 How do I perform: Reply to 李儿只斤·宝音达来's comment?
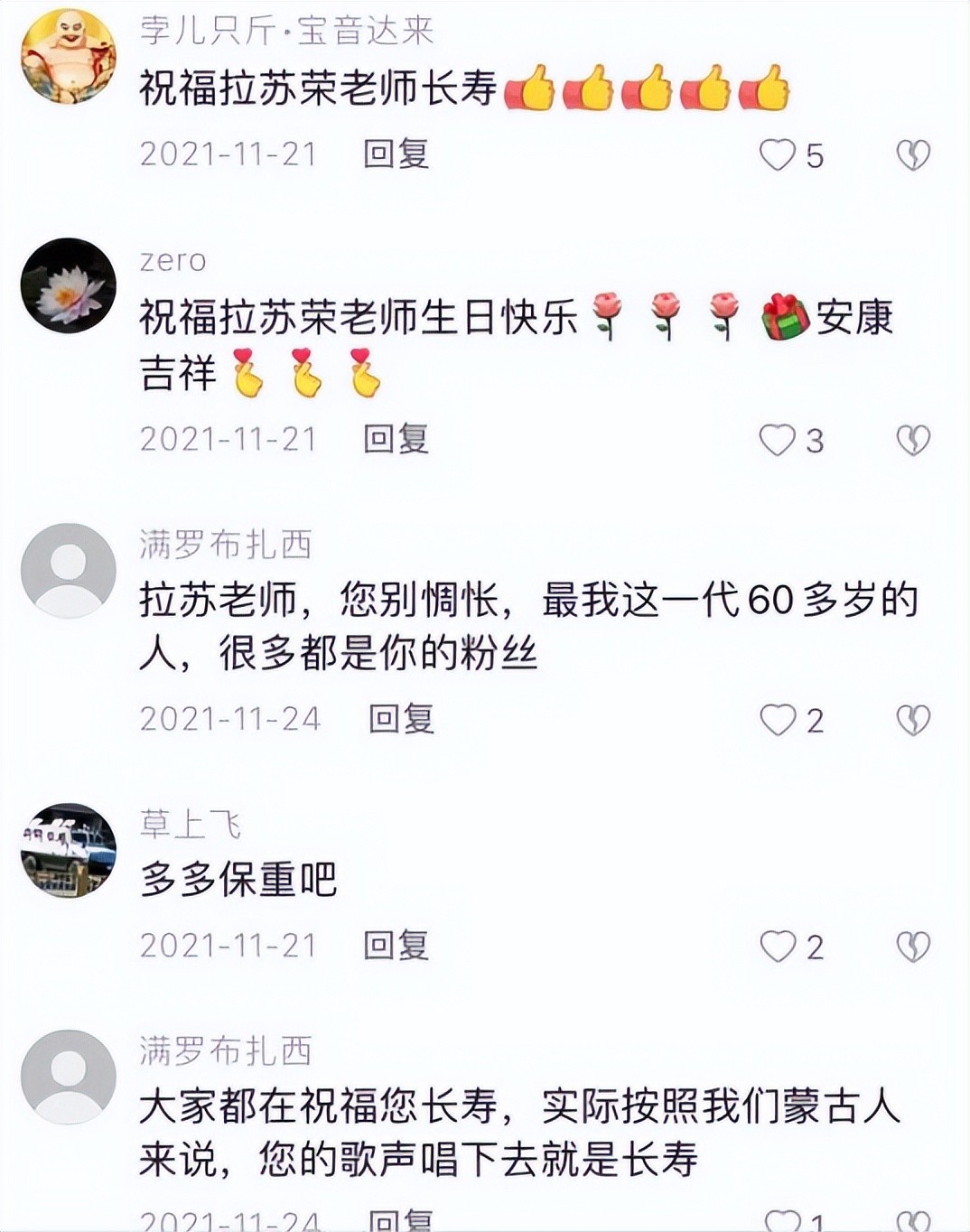pyautogui.click(x=396, y=154)
